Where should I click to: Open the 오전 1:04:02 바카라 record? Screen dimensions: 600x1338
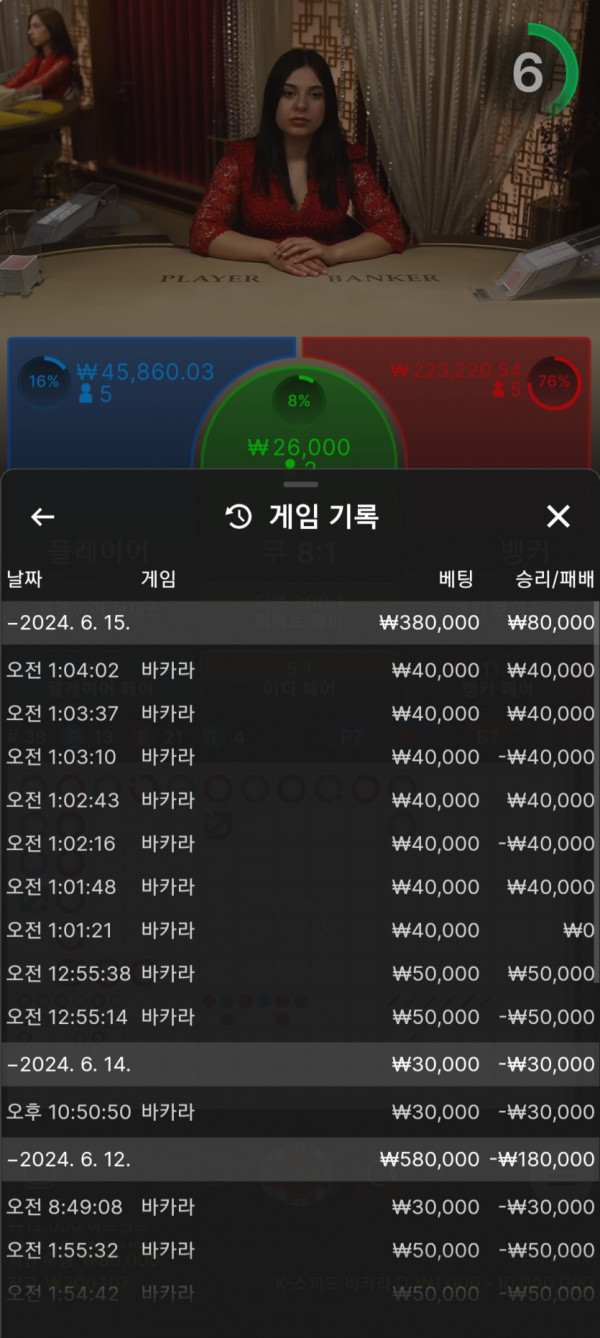[300, 670]
